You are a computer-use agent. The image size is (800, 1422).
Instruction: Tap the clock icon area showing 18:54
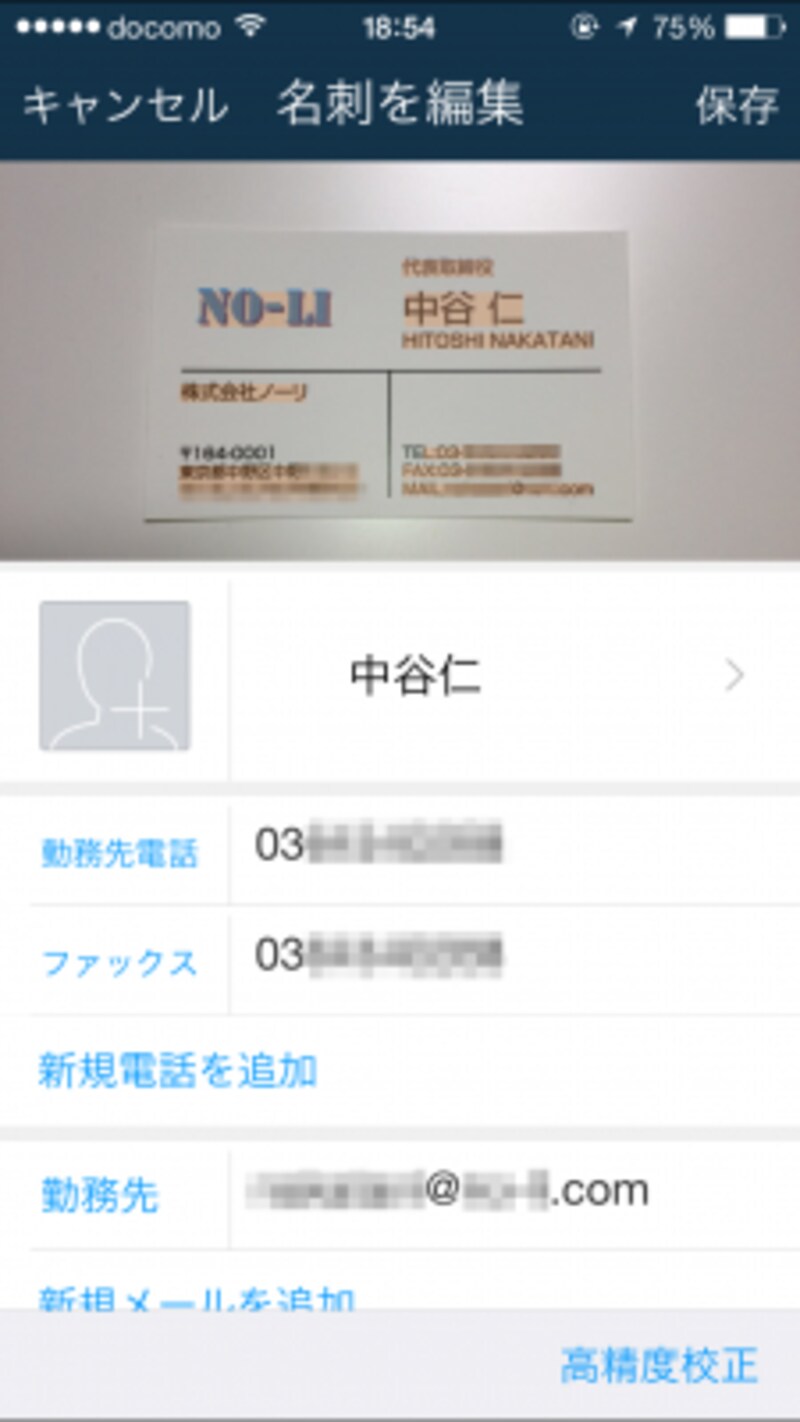tap(400, 27)
